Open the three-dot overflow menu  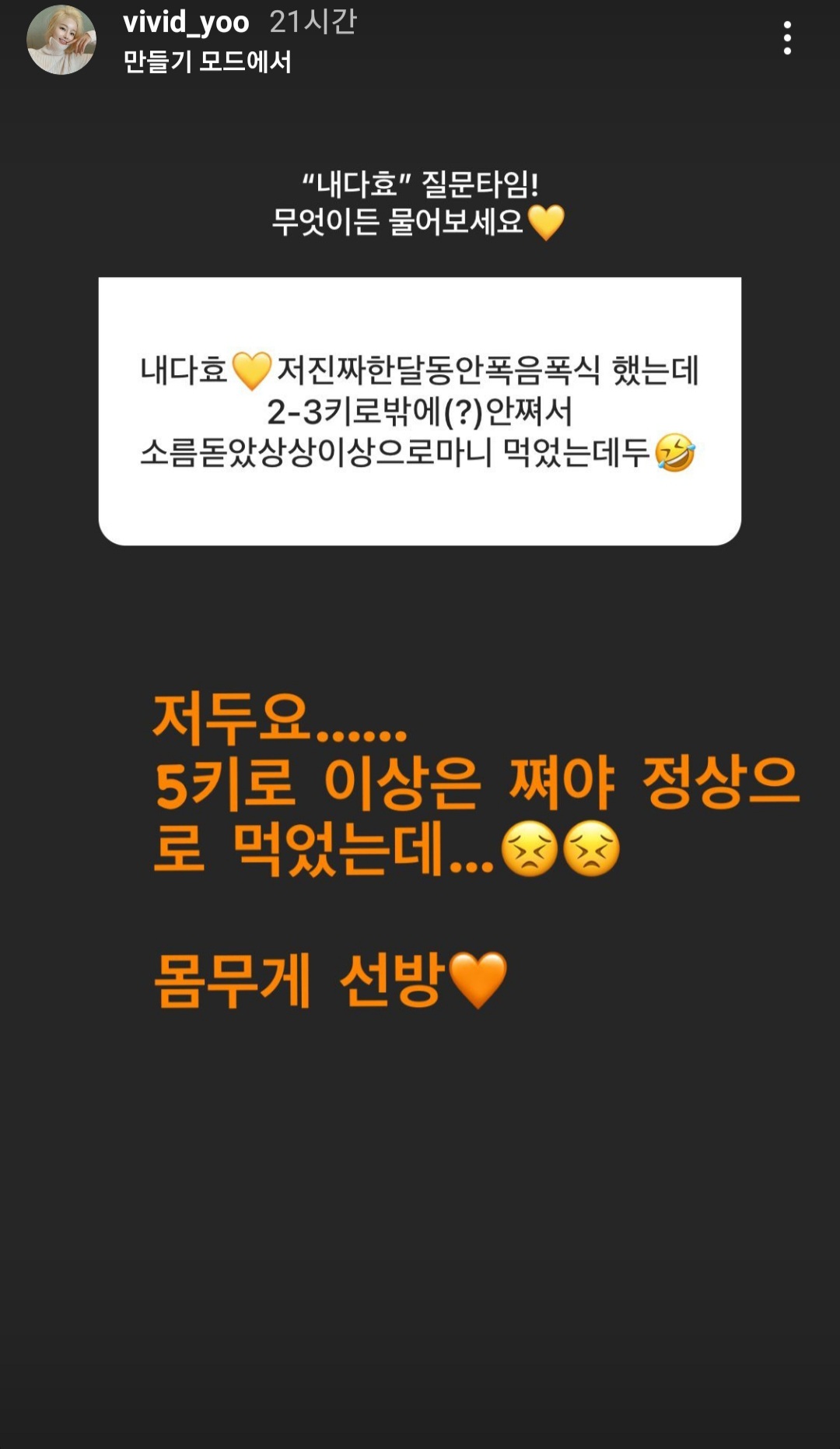pos(787,38)
